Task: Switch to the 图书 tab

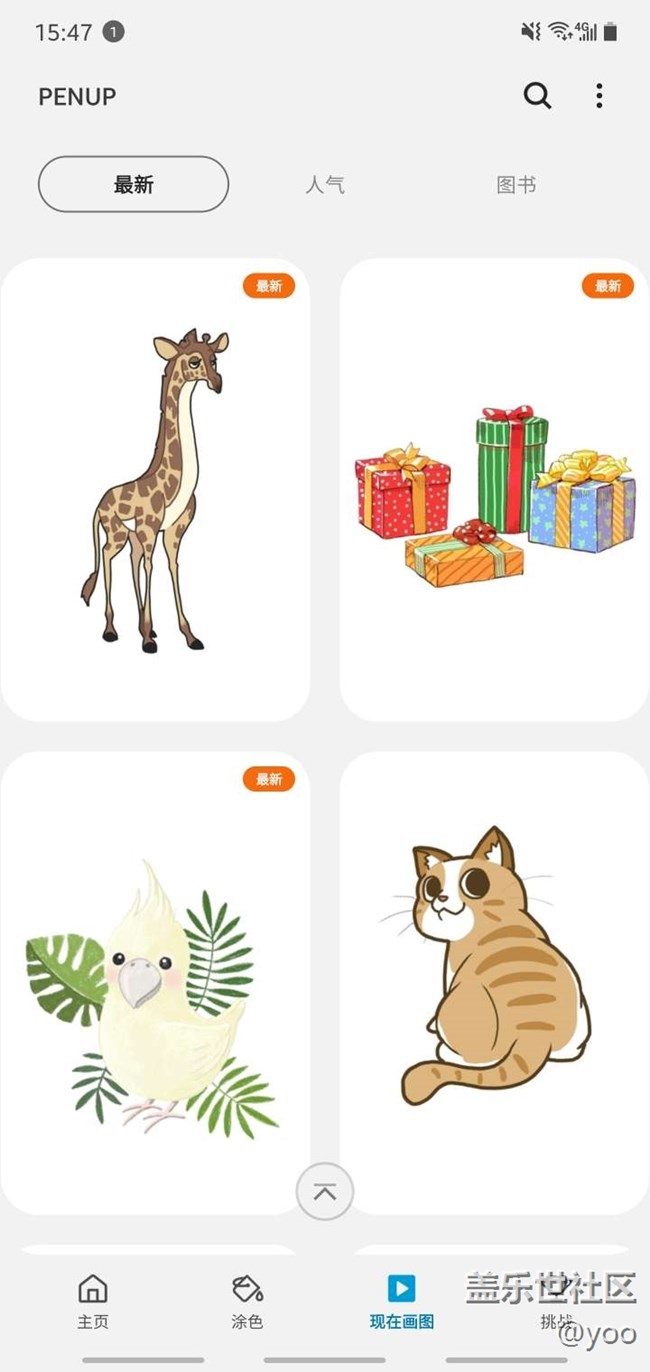Action: (x=516, y=184)
